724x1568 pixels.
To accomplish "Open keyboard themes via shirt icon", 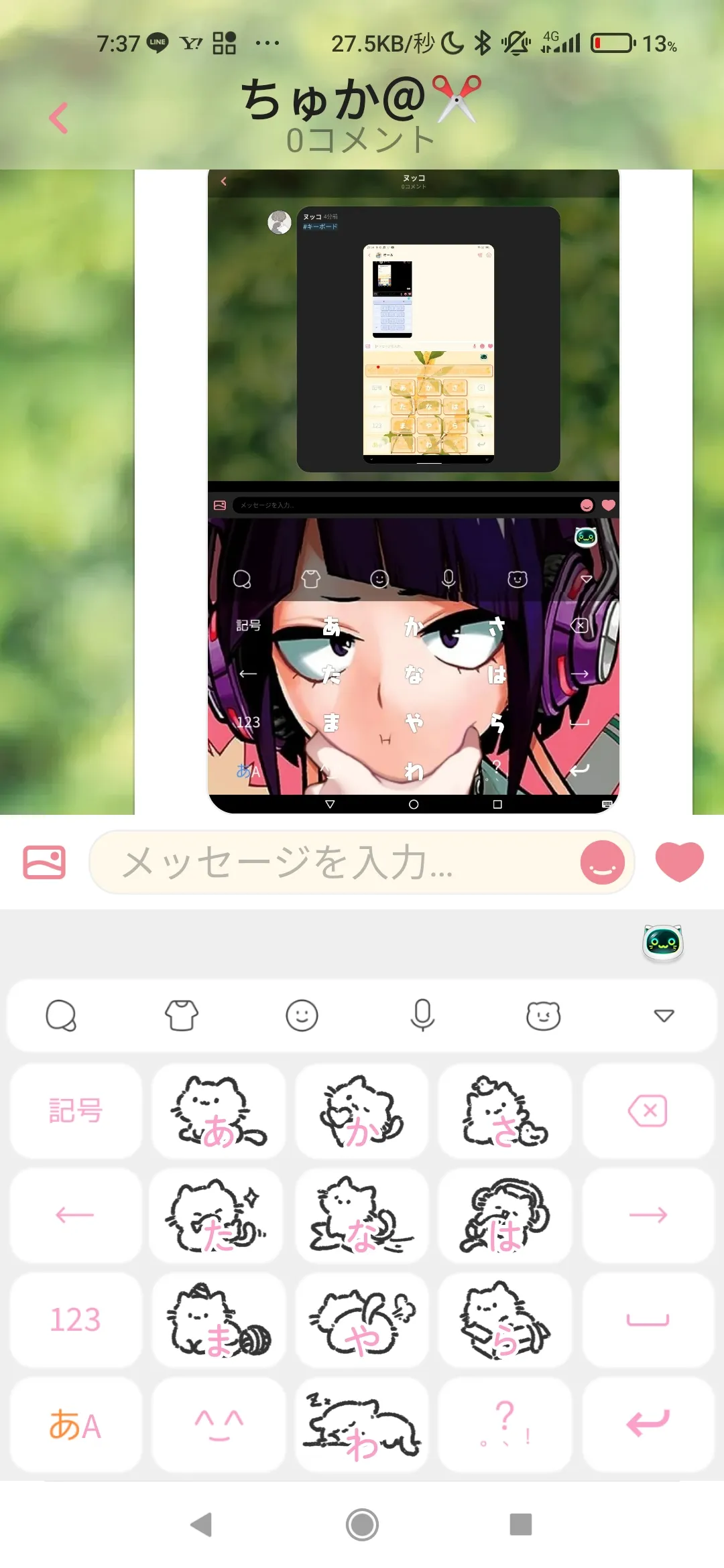I will pyautogui.click(x=182, y=1016).
